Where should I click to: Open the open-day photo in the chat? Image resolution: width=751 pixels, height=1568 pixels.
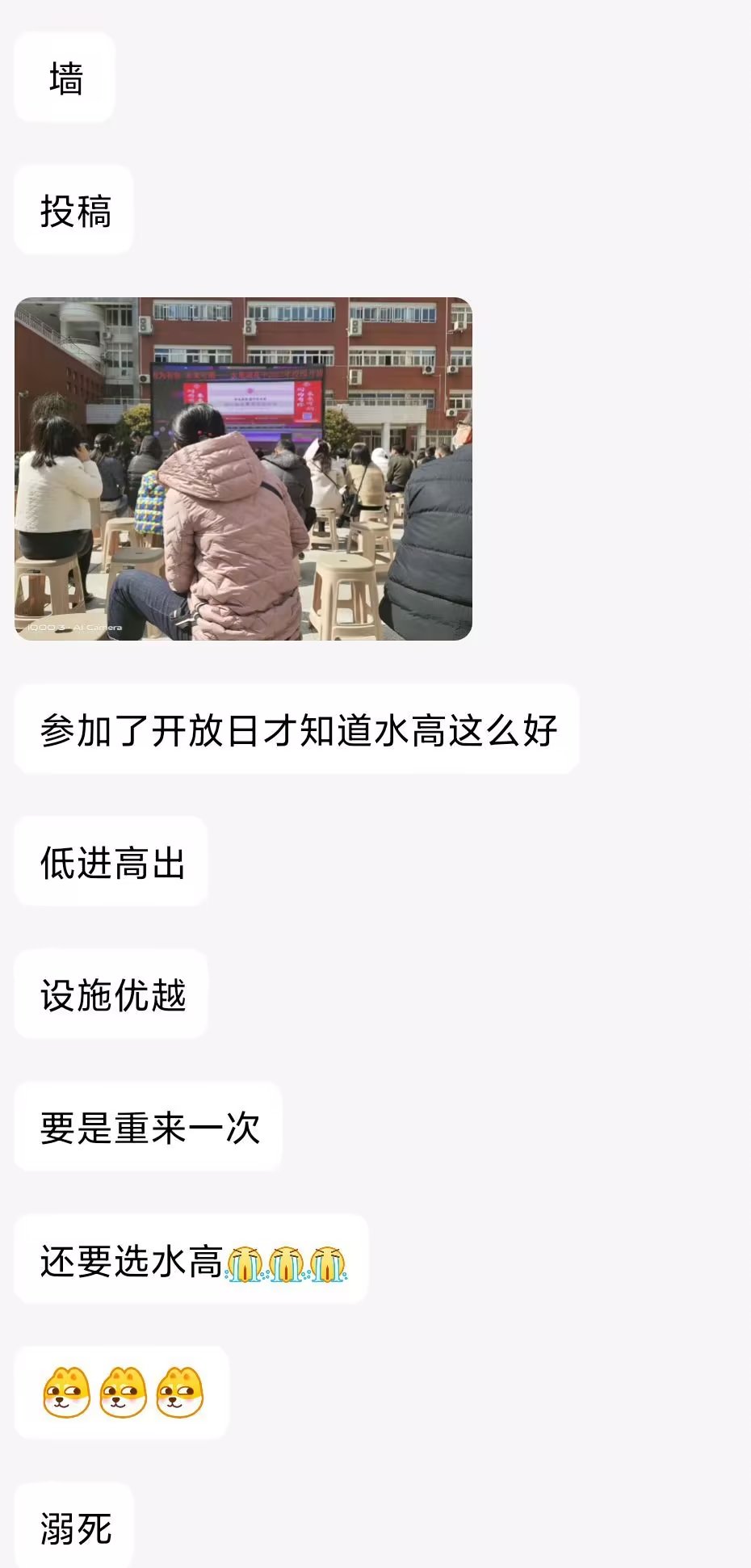coord(243,469)
